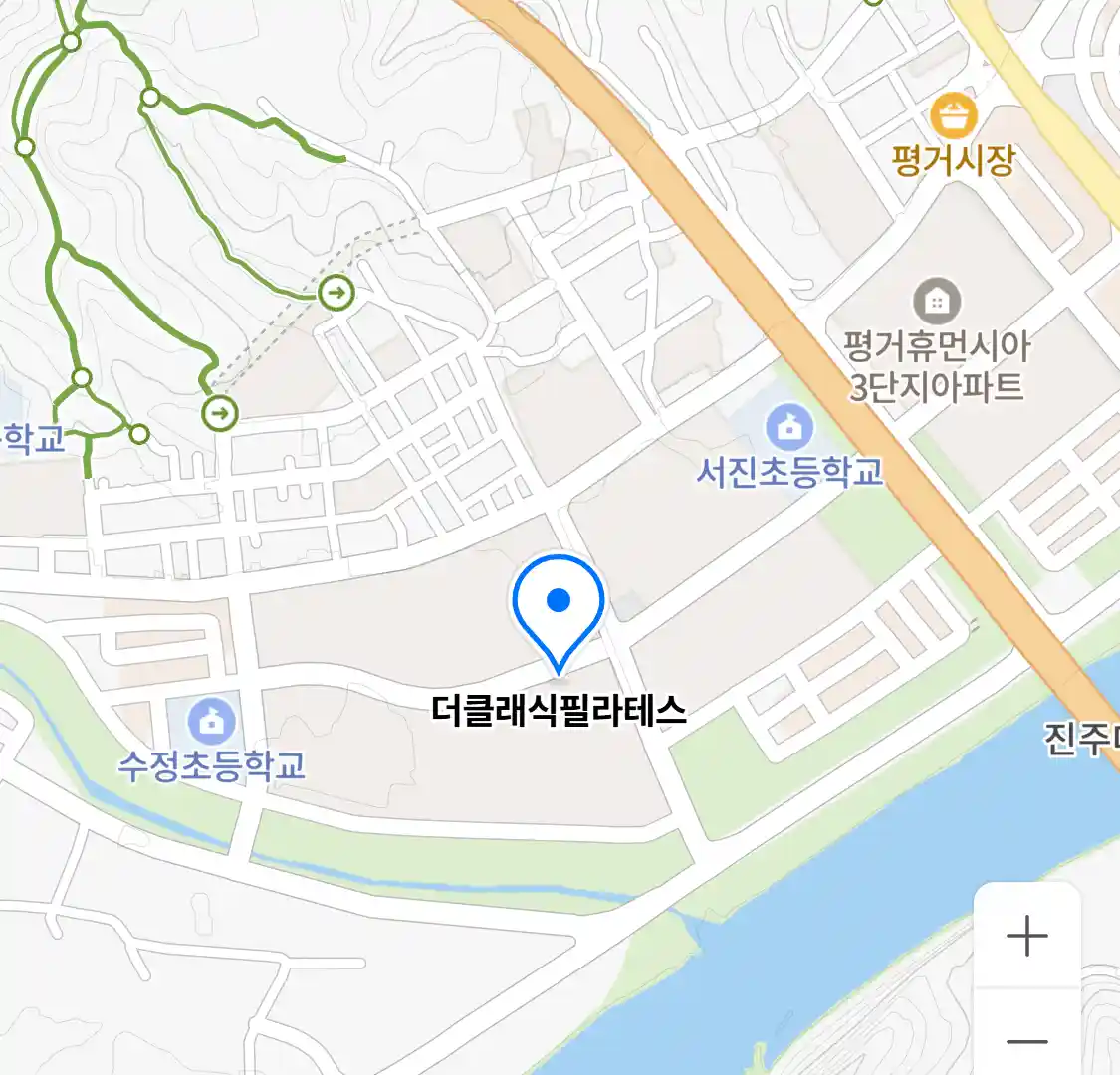The height and width of the screenshot is (1075, 1120).
Task: Select the 서진초등학교 school marker
Action: coord(789,429)
